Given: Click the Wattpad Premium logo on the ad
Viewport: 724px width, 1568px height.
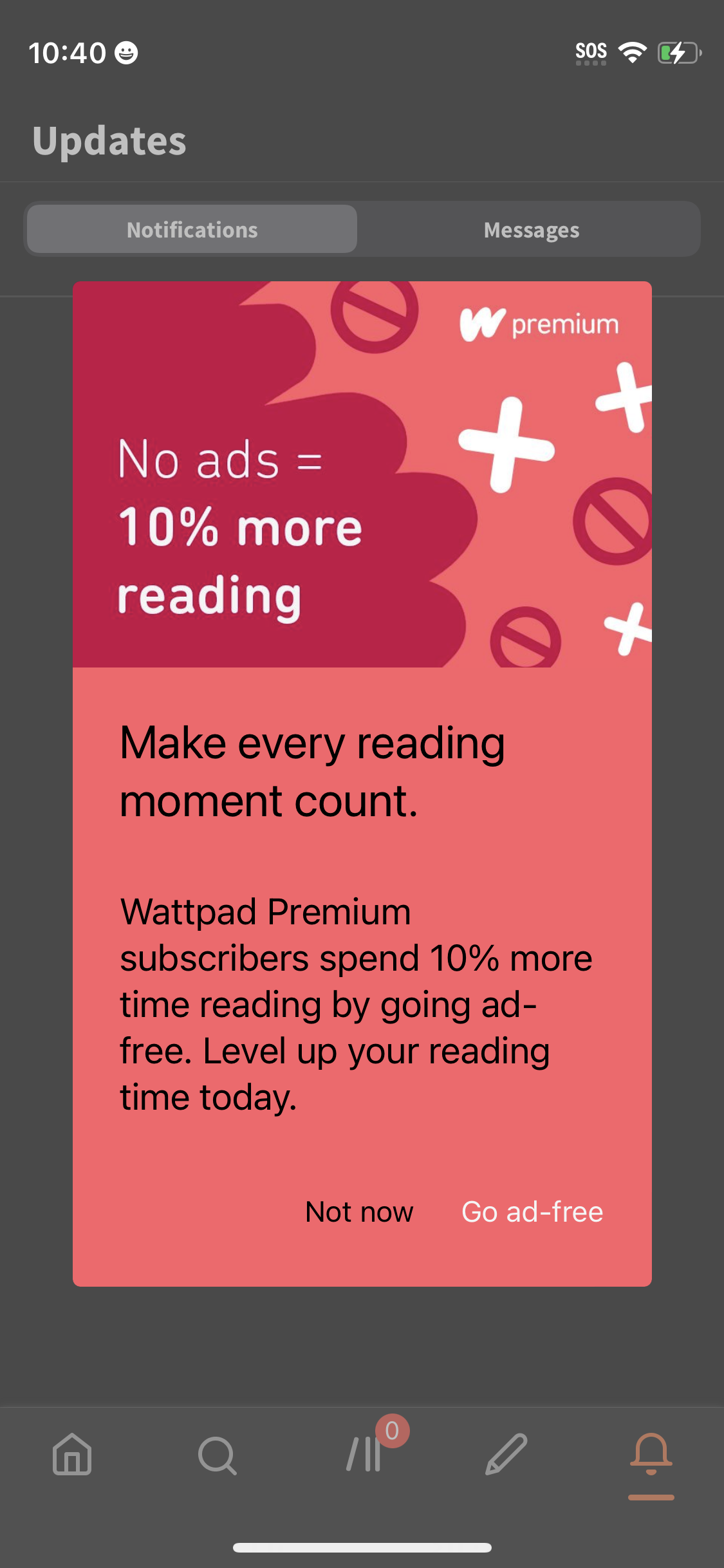Looking at the screenshot, I should [539, 325].
